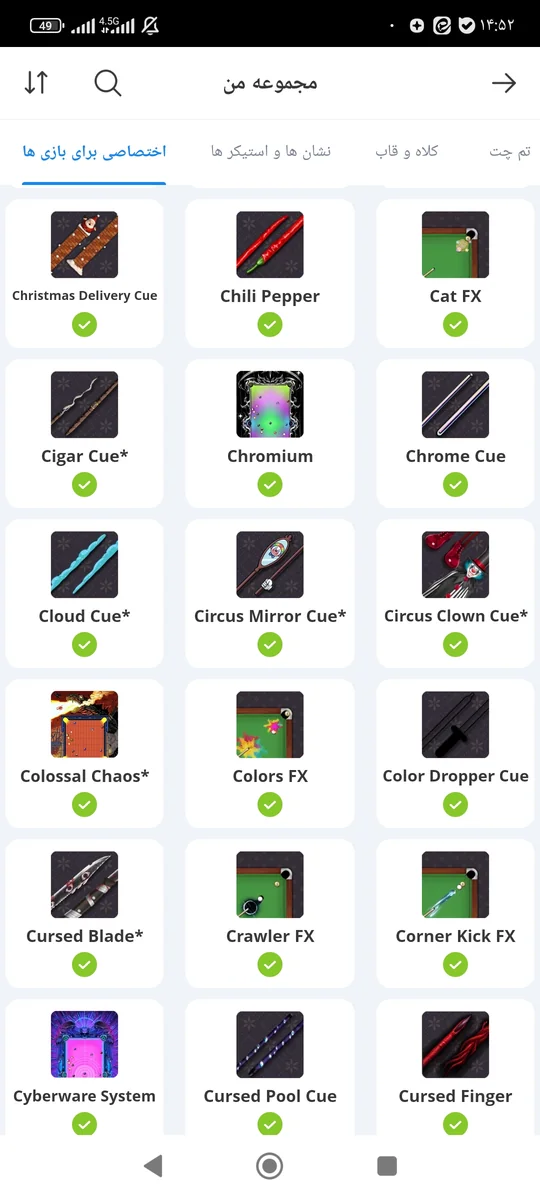Open the Christmas Delivery Cue item
540x1200 pixels.
85,273
